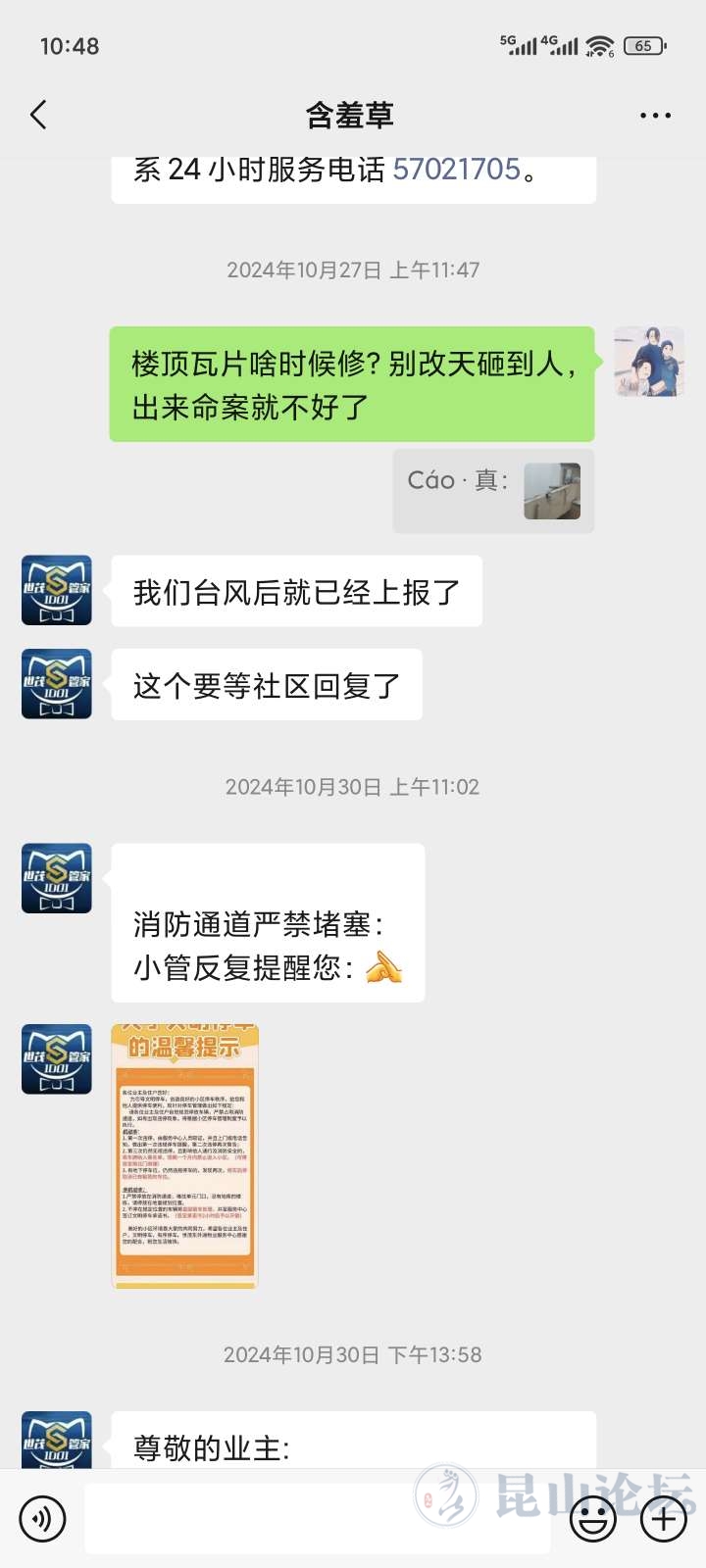
Task: Open the avatar beside 我们台风后就已经上报了
Action: pyautogui.click(x=57, y=591)
